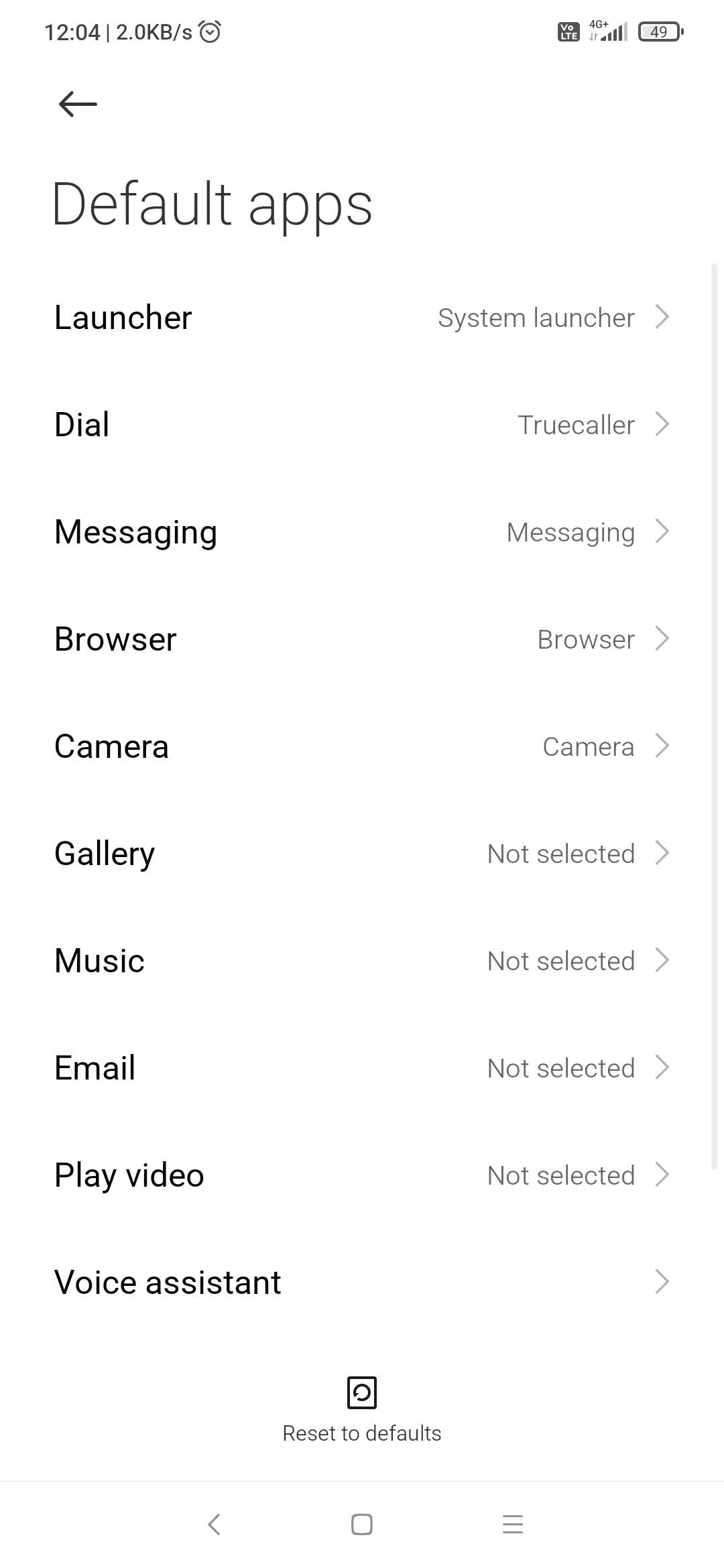The height and width of the screenshot is (1568, 724).
Task: Tap the system home button
Action: point(362,1524)
